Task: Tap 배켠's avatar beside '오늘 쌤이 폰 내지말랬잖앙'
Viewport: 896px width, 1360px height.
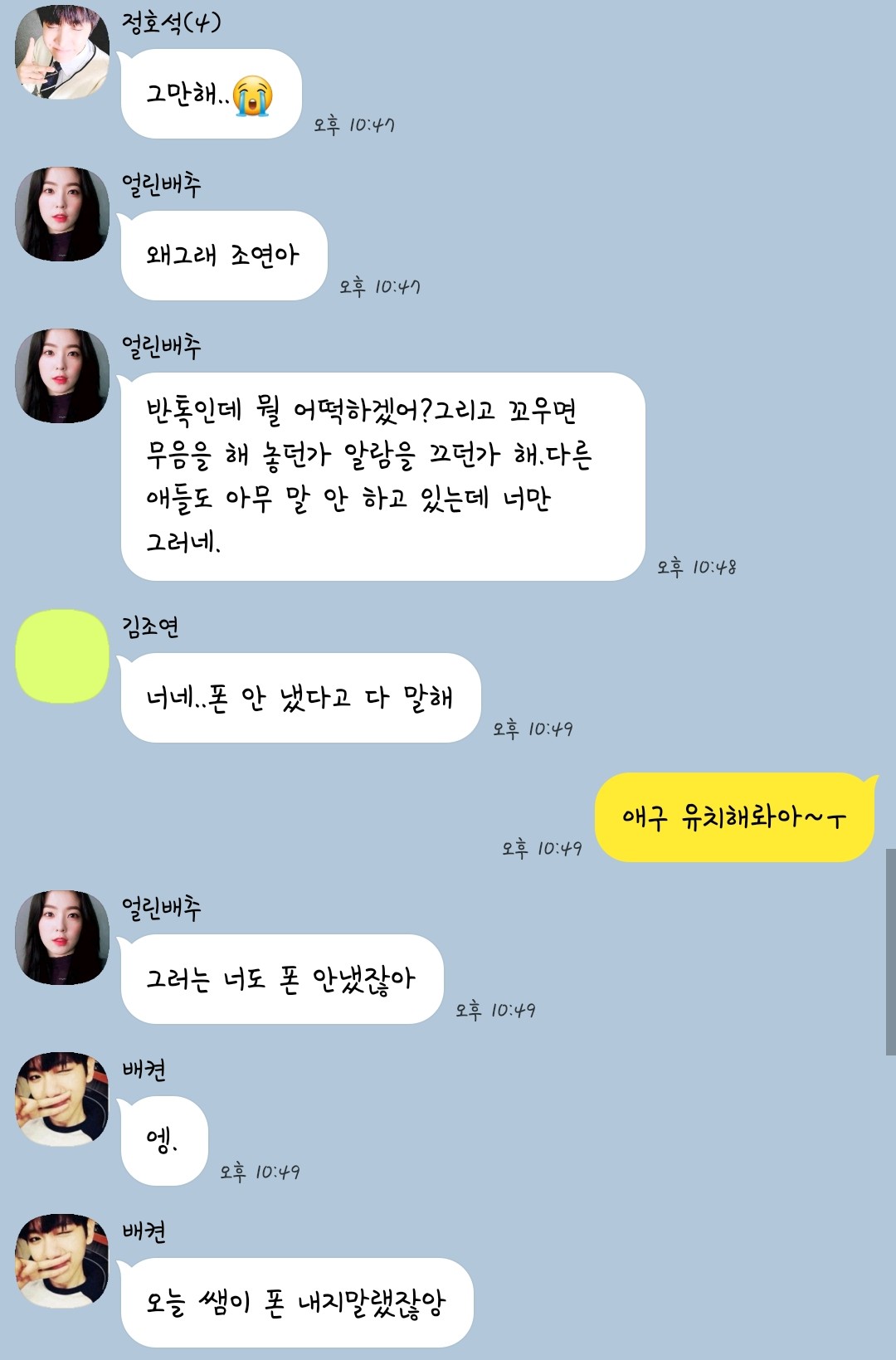Action: click(62, 1261)
